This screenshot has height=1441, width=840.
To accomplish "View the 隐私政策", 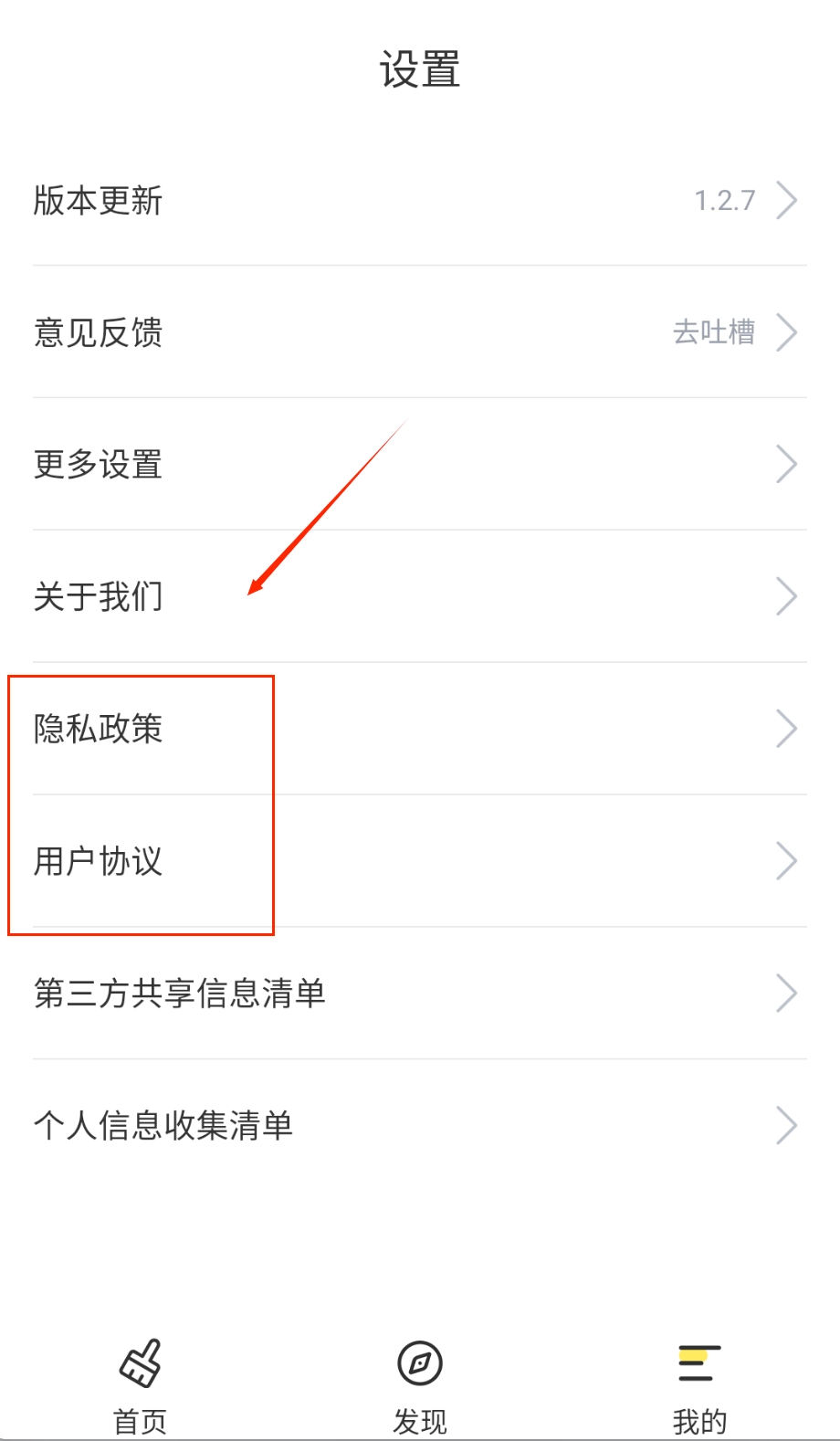I will [x=419, y=729].
